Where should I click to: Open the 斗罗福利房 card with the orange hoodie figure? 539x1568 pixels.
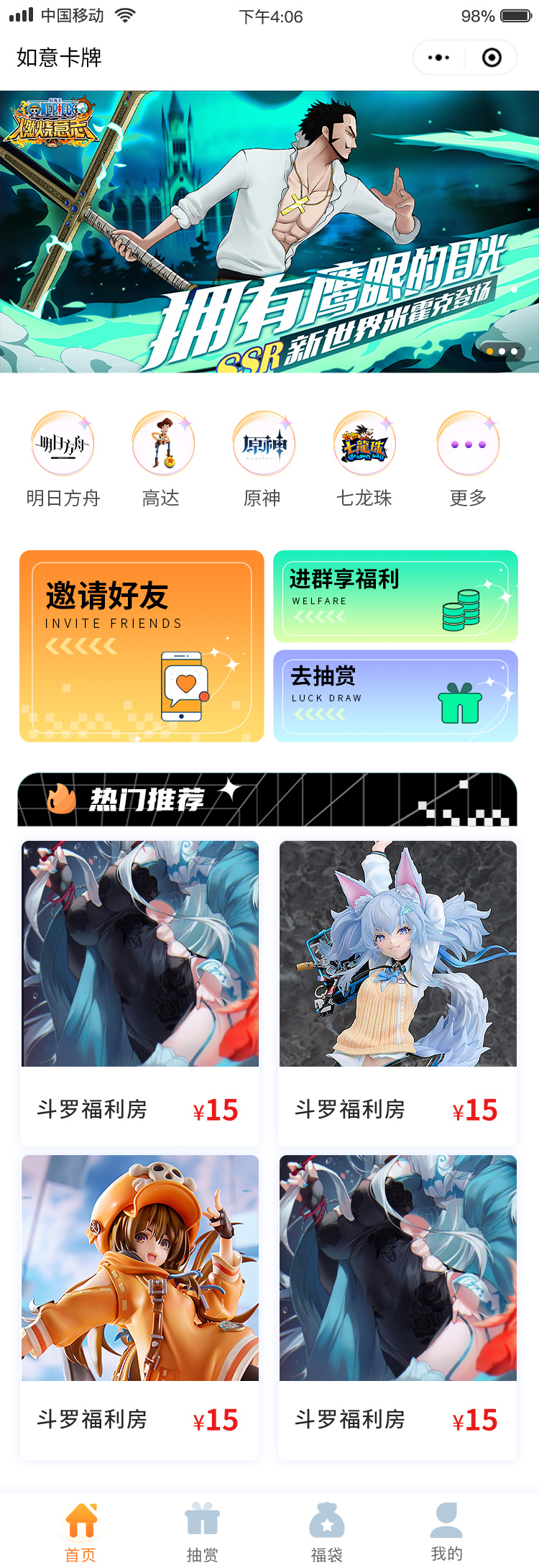139,1307
